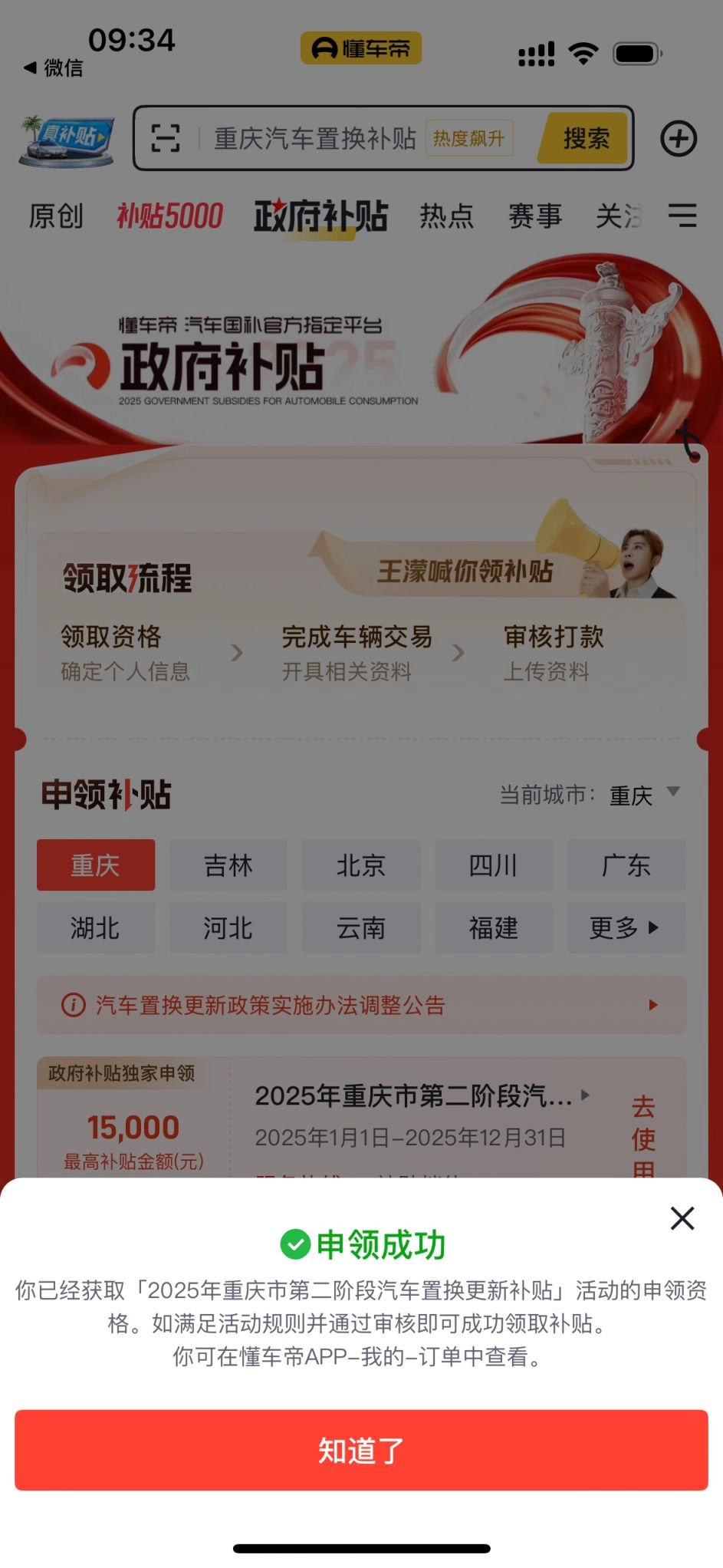Tap the 搜索 button
Image resolution: width=723 pixels, height=1568 pixels.
(586, 138)
